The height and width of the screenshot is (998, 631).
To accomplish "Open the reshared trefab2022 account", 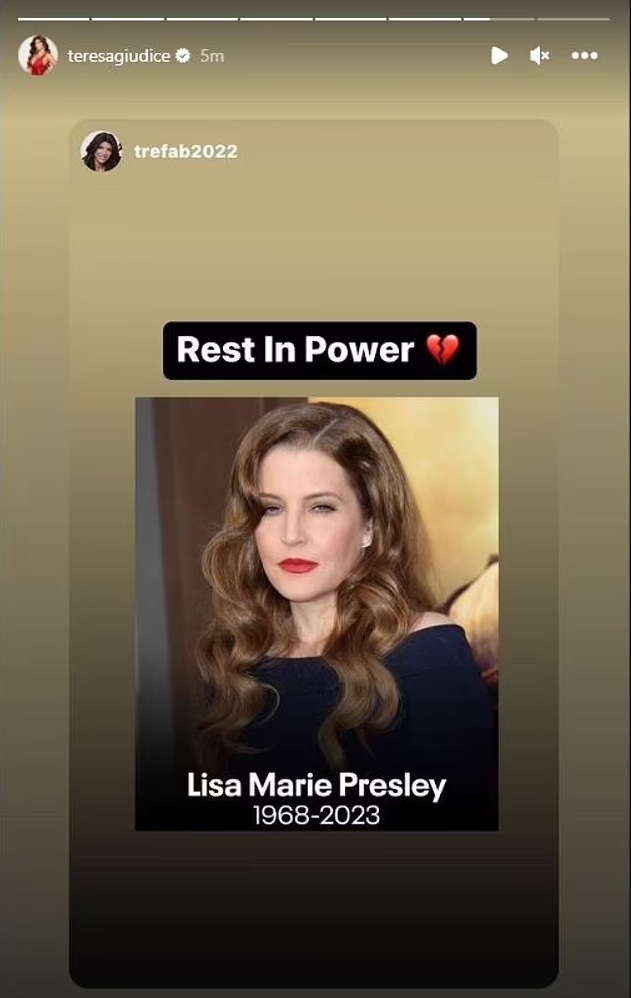I will (184, 152).
